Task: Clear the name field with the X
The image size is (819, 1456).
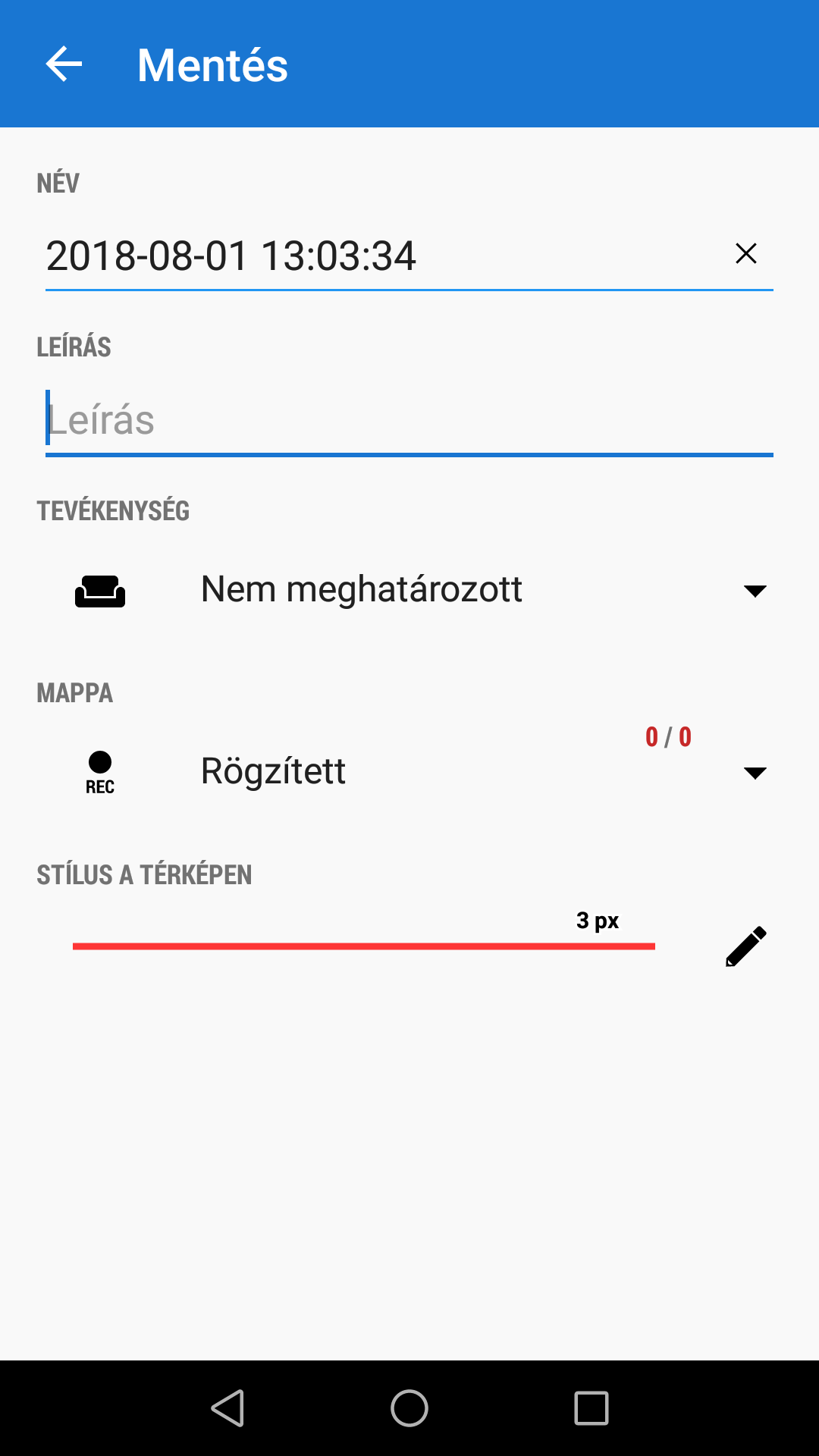Action: point(746,253)
